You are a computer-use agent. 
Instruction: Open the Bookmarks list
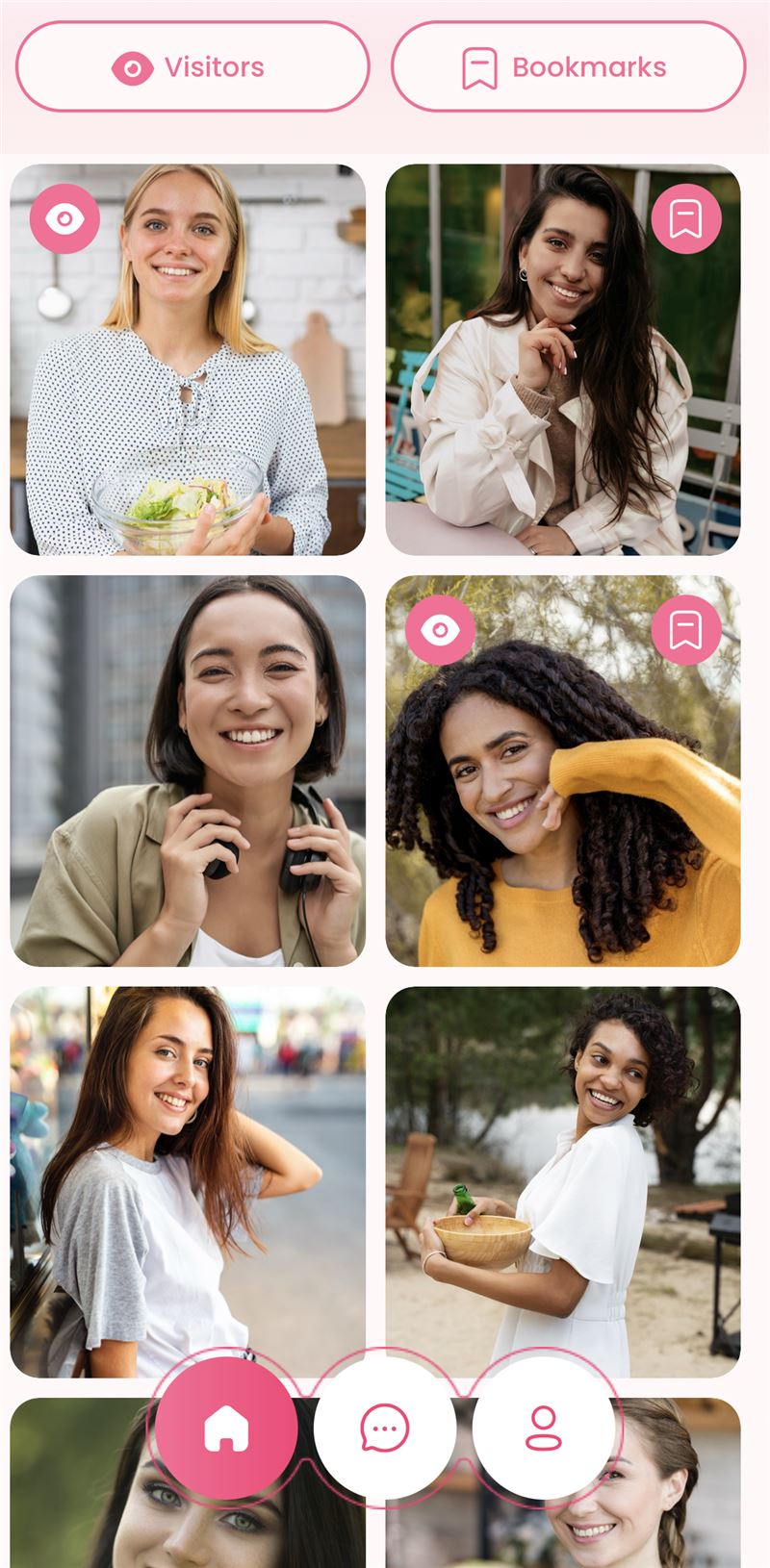click(x=568, y=67)
